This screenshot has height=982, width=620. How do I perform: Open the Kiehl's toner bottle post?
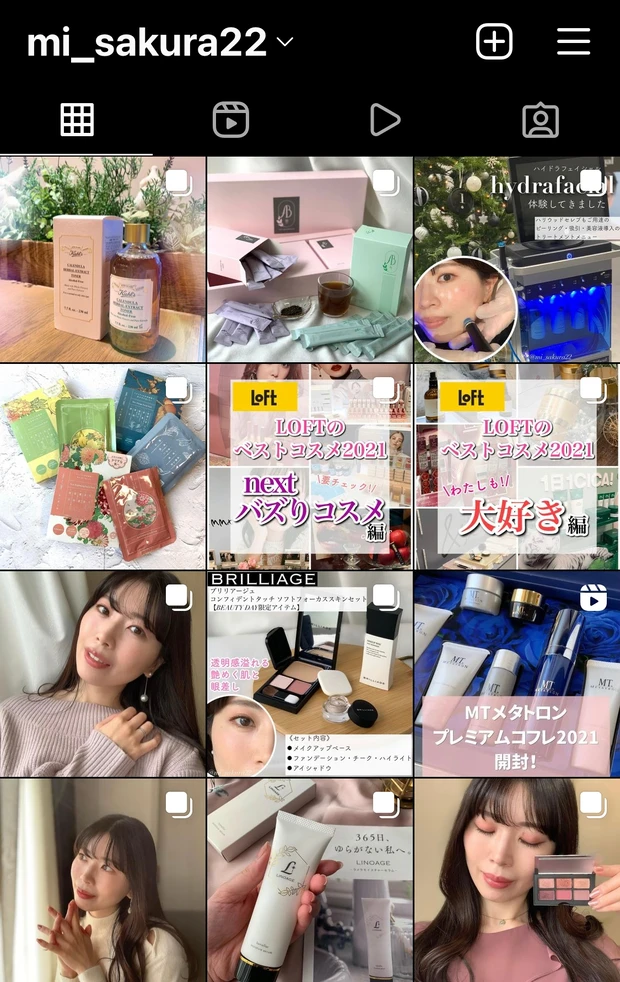click(102, 260)
